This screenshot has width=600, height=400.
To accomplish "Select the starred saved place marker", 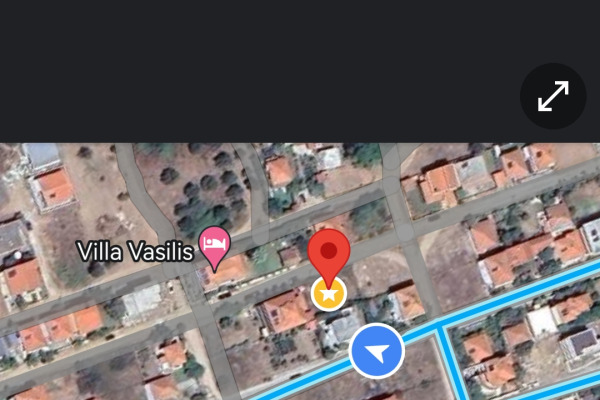I will [x=329, y=294].
